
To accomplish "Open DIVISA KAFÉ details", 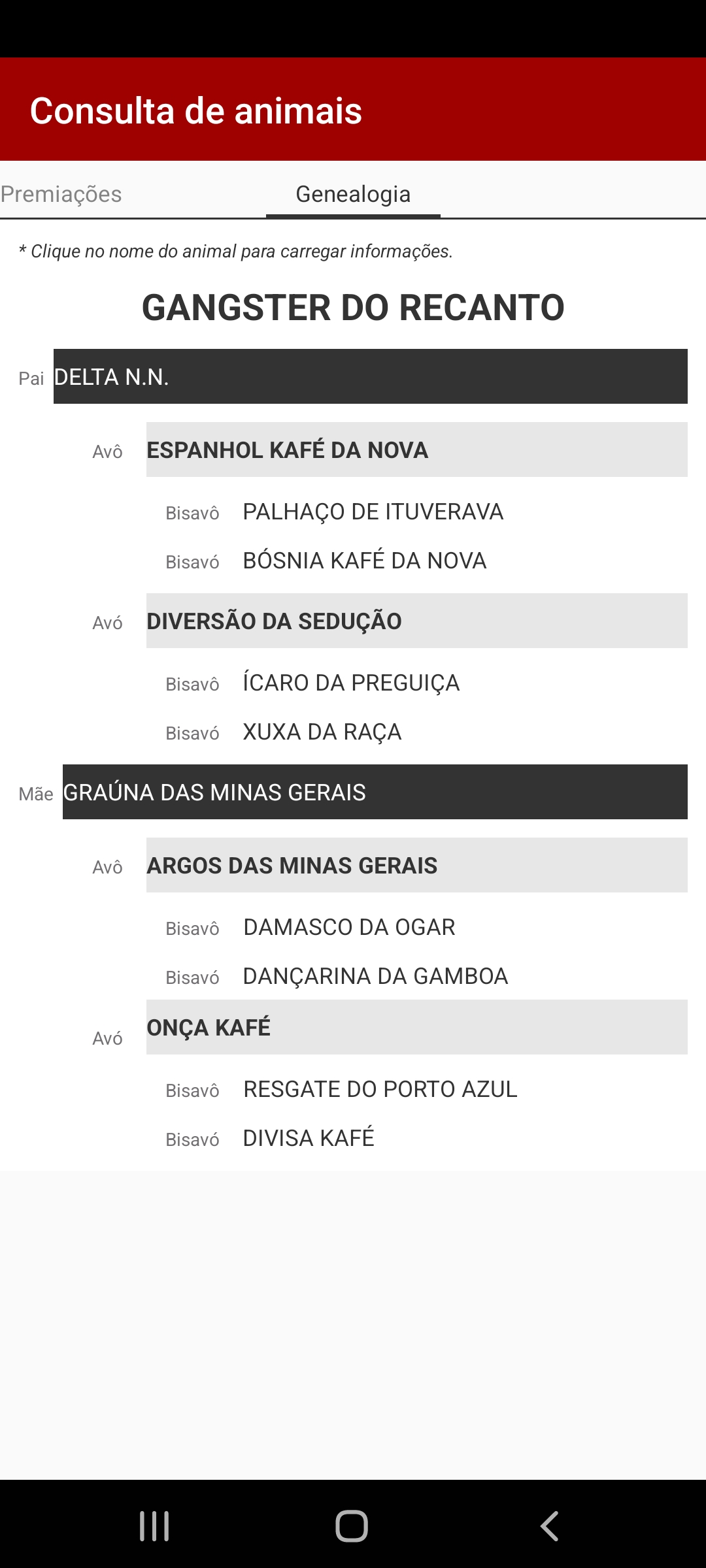I will 308,1138.
